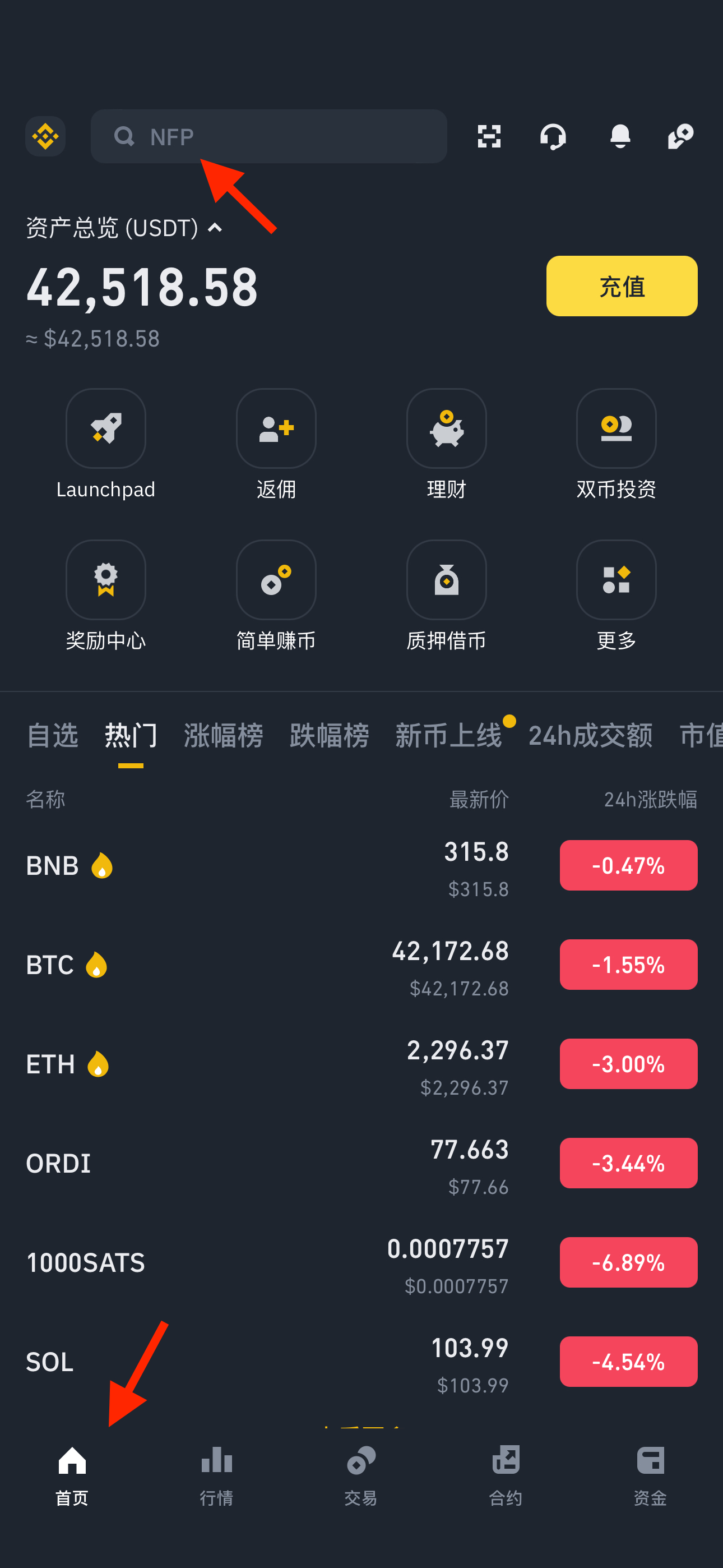This screenshot has height=1568, width=723.
Task: Open customer support headset icon
Action: (x=553, y=136)
